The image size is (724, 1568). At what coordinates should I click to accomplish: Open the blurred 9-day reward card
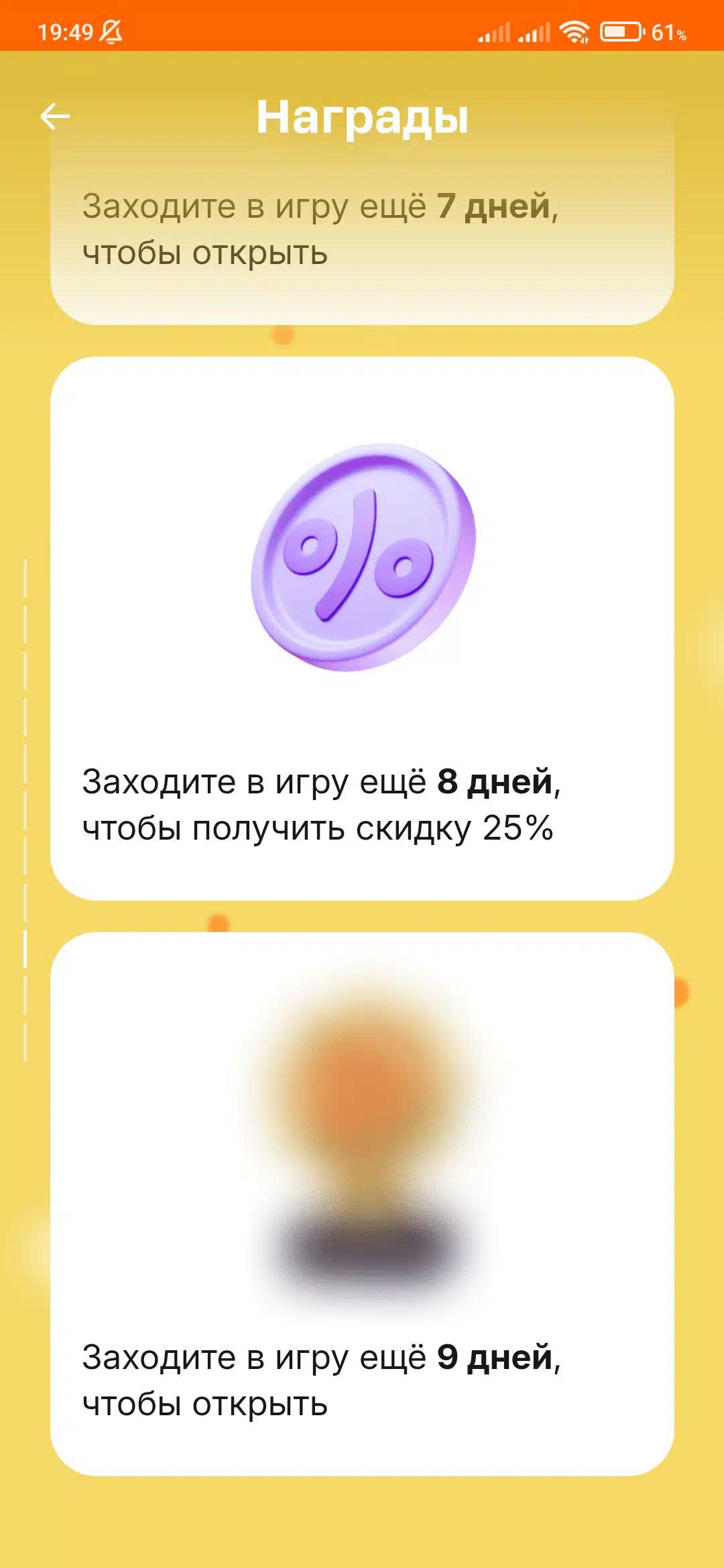[362, 1203]
